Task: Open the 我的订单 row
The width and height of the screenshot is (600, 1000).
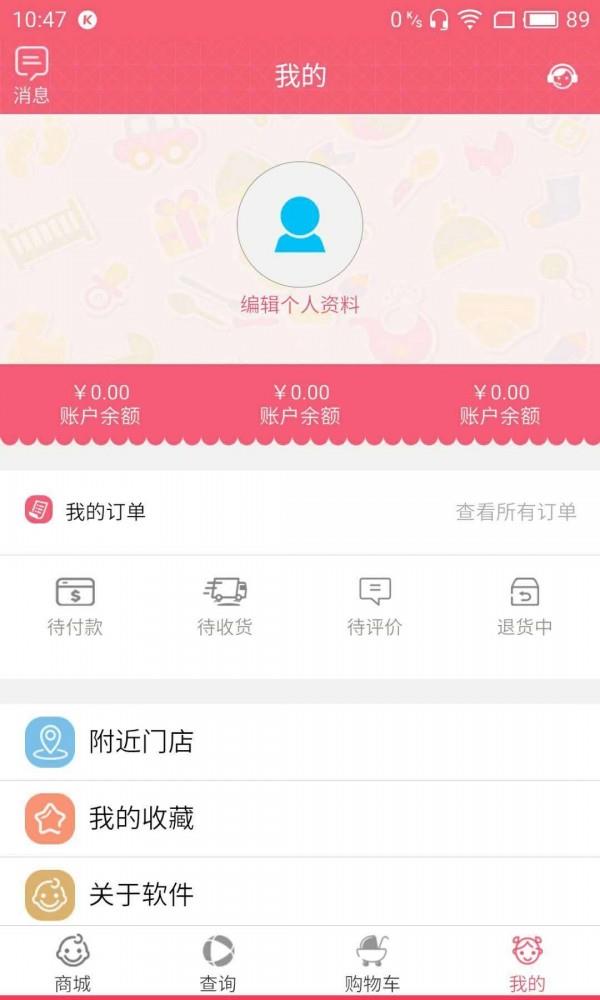Action: tap(105, 512)
